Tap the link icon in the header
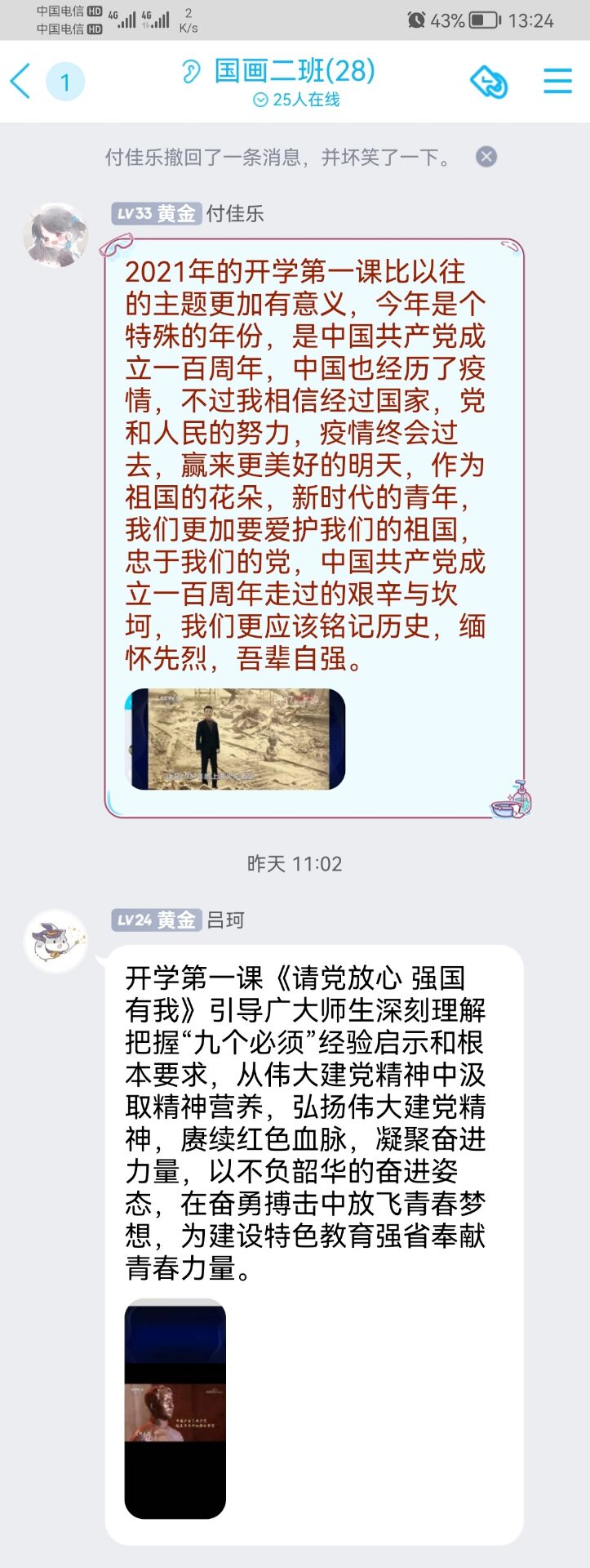 point(489,82)
